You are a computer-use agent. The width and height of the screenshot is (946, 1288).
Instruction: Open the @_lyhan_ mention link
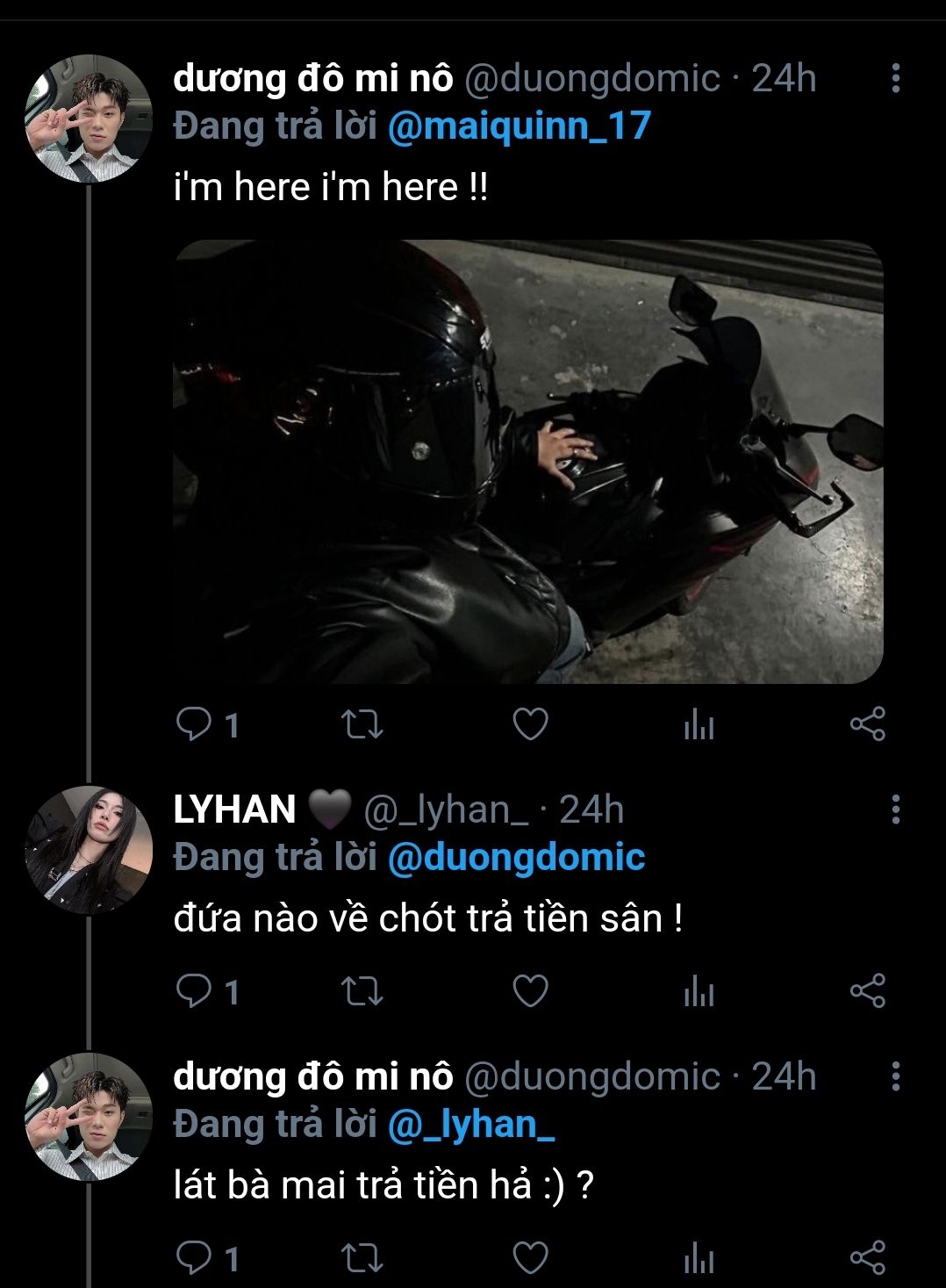click(470, 1125)
